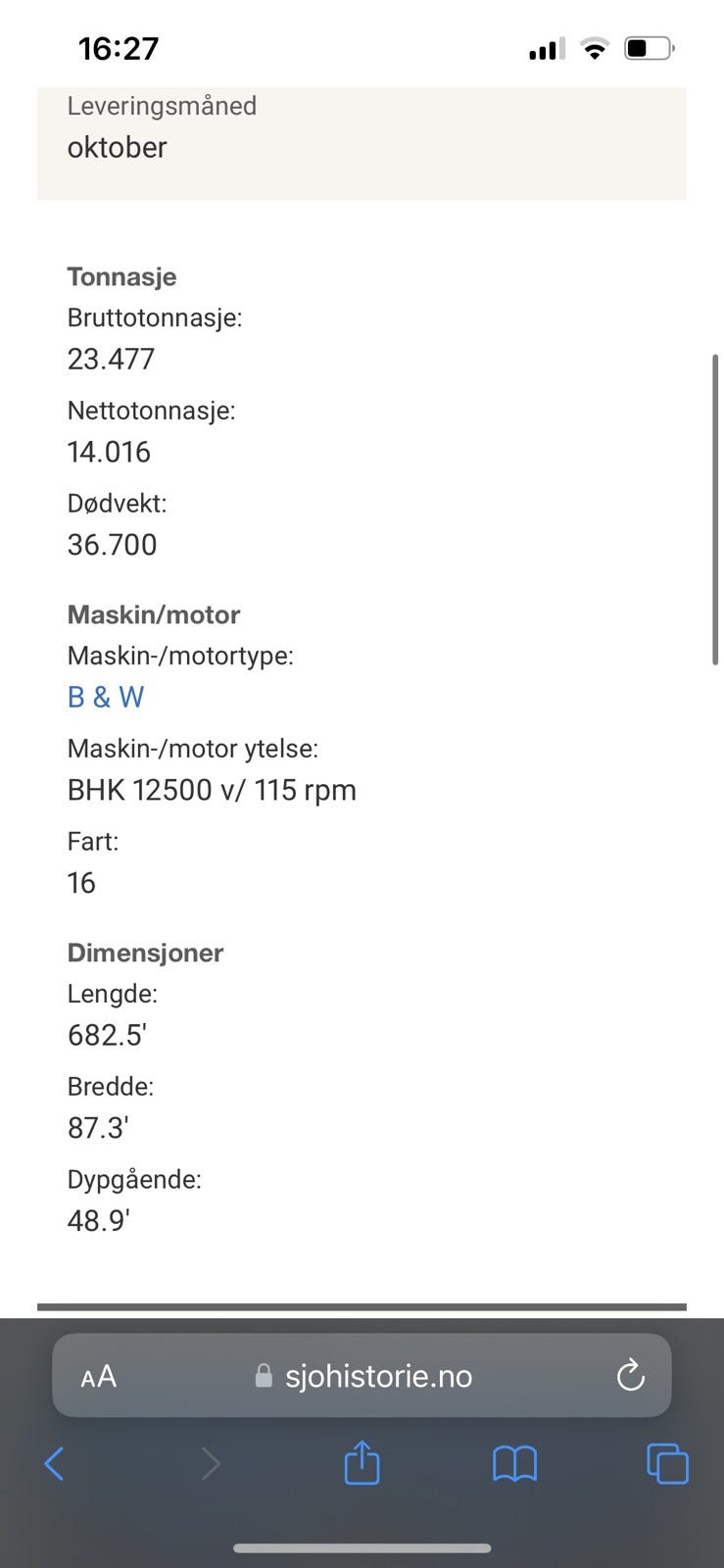This screenshot has width=724, height=1568.
Task: Follow the blue B & W hyperlink under Maskin-/motortype
Action: (x=105, y=697)
